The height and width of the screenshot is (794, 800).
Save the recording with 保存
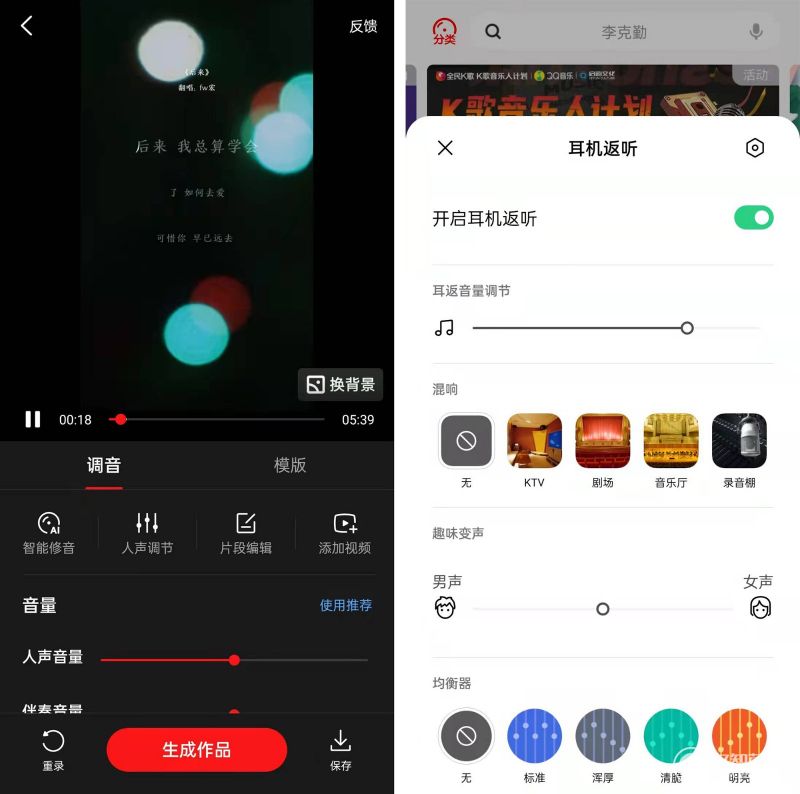click(341, 750)
